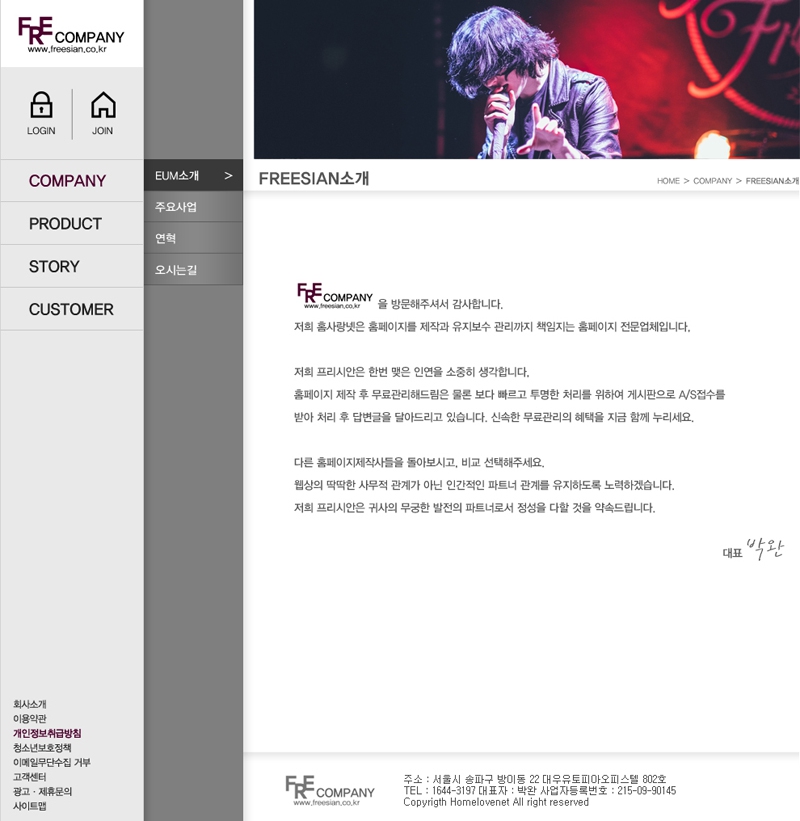Screen dimensions: 800x821
Task: Open the PRODUCT menu section
Action: (65, 224)
